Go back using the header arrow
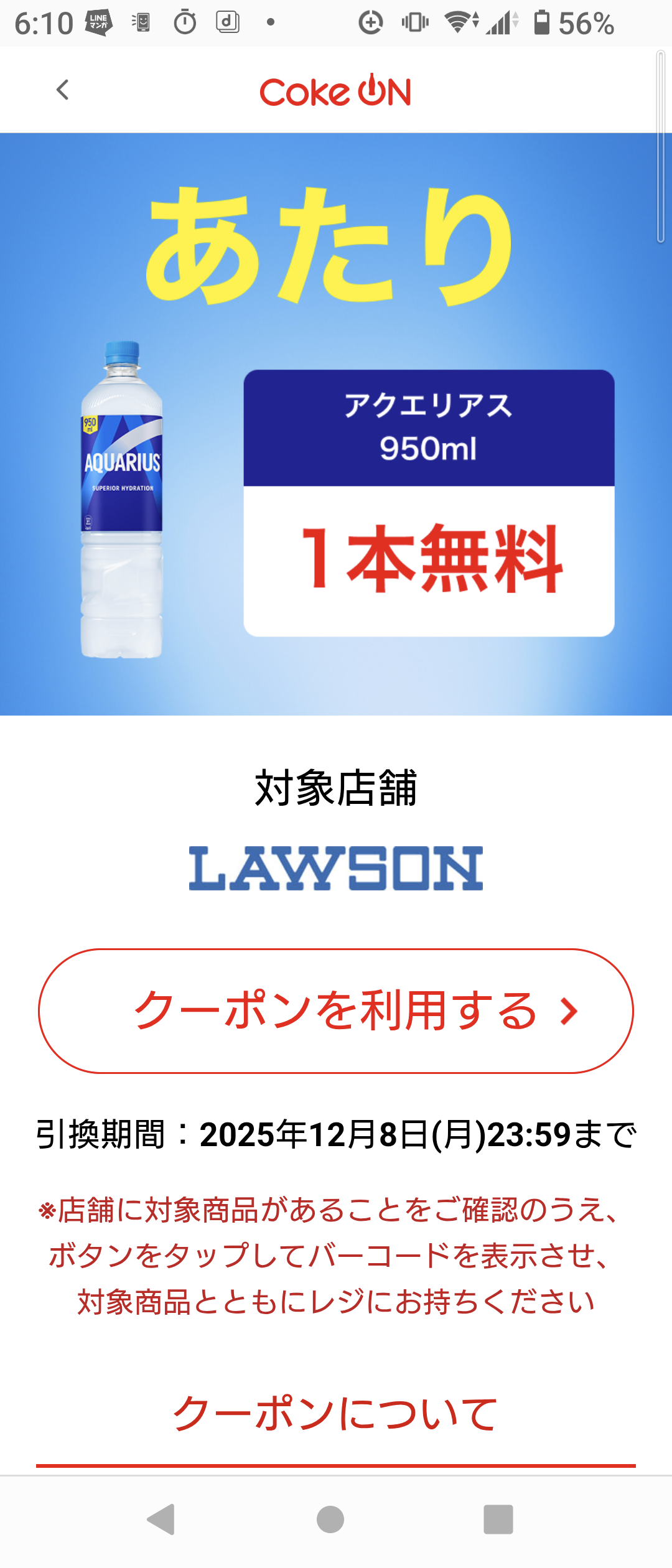The image size is (672, 1568). (x=63, y=90)
